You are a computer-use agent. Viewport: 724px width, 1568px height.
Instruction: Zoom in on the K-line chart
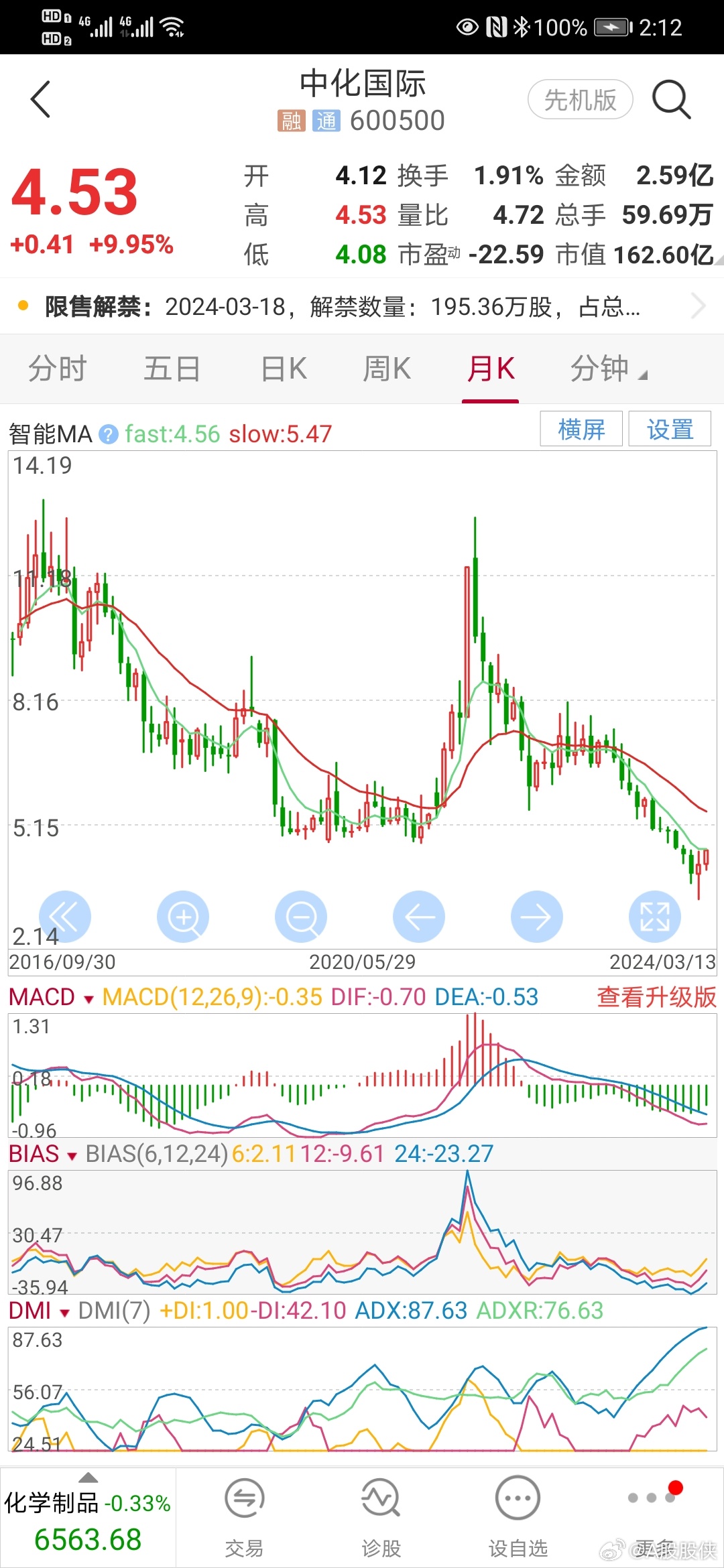pos(183,917)
